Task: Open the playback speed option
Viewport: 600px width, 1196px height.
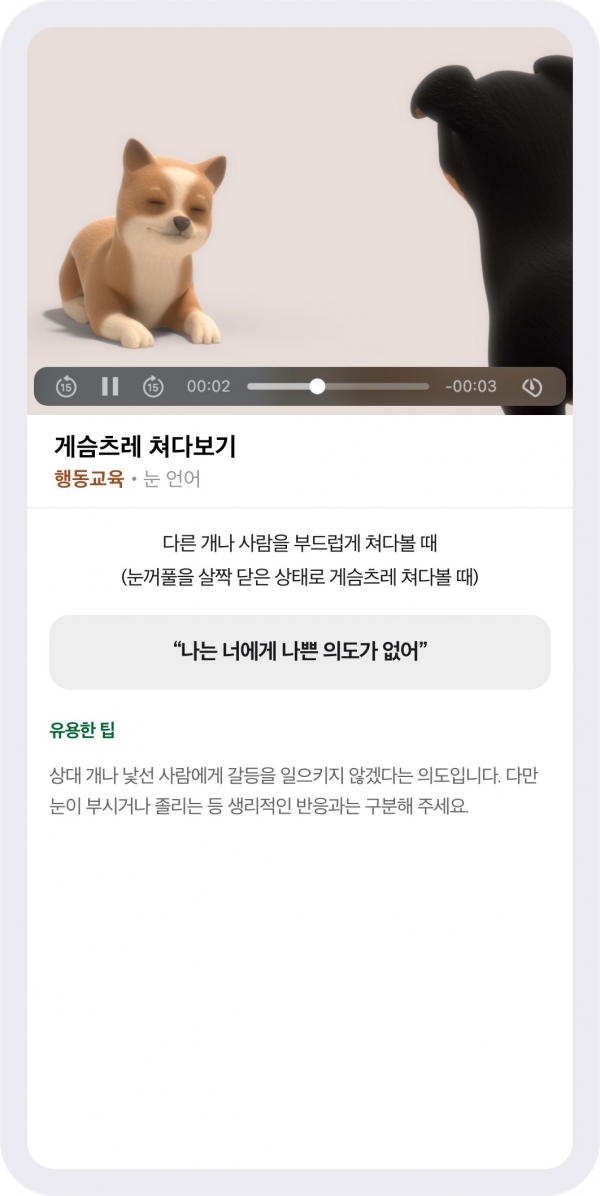Action: coord(532,387)
